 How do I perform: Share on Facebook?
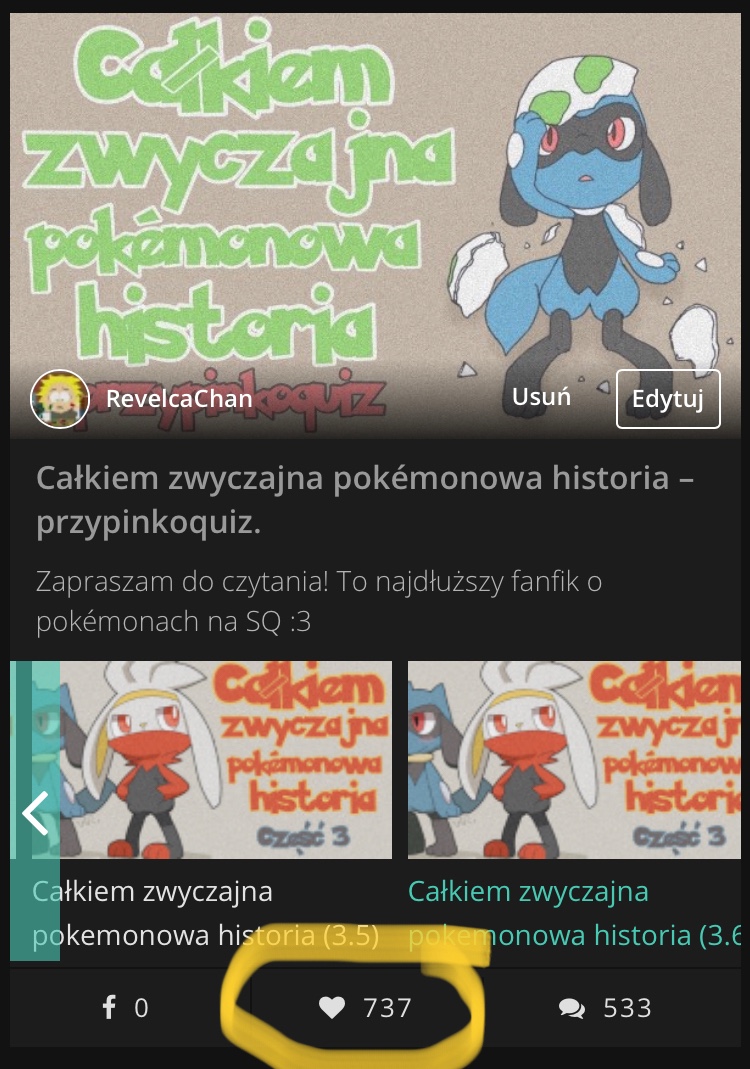[x=125, y=1007]
